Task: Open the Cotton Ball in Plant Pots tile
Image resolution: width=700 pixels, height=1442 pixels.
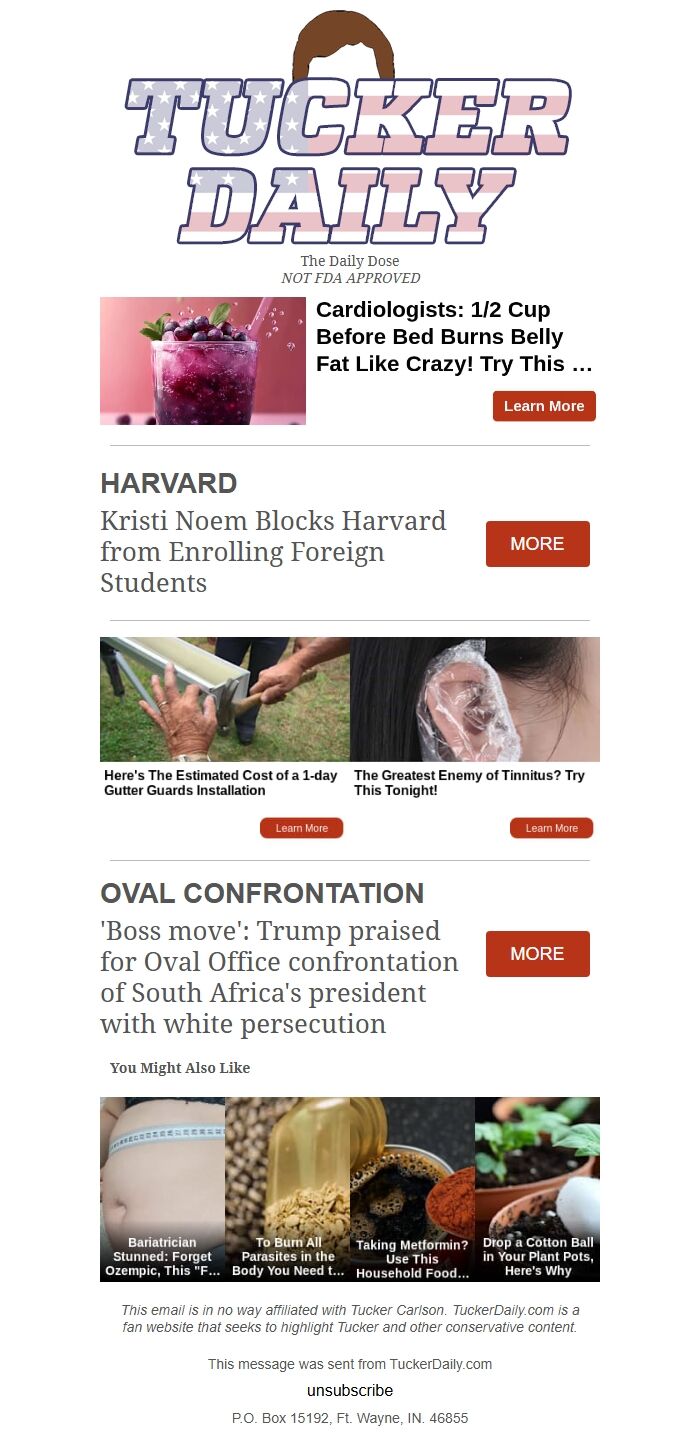Action: click(x=537, y=1188)
